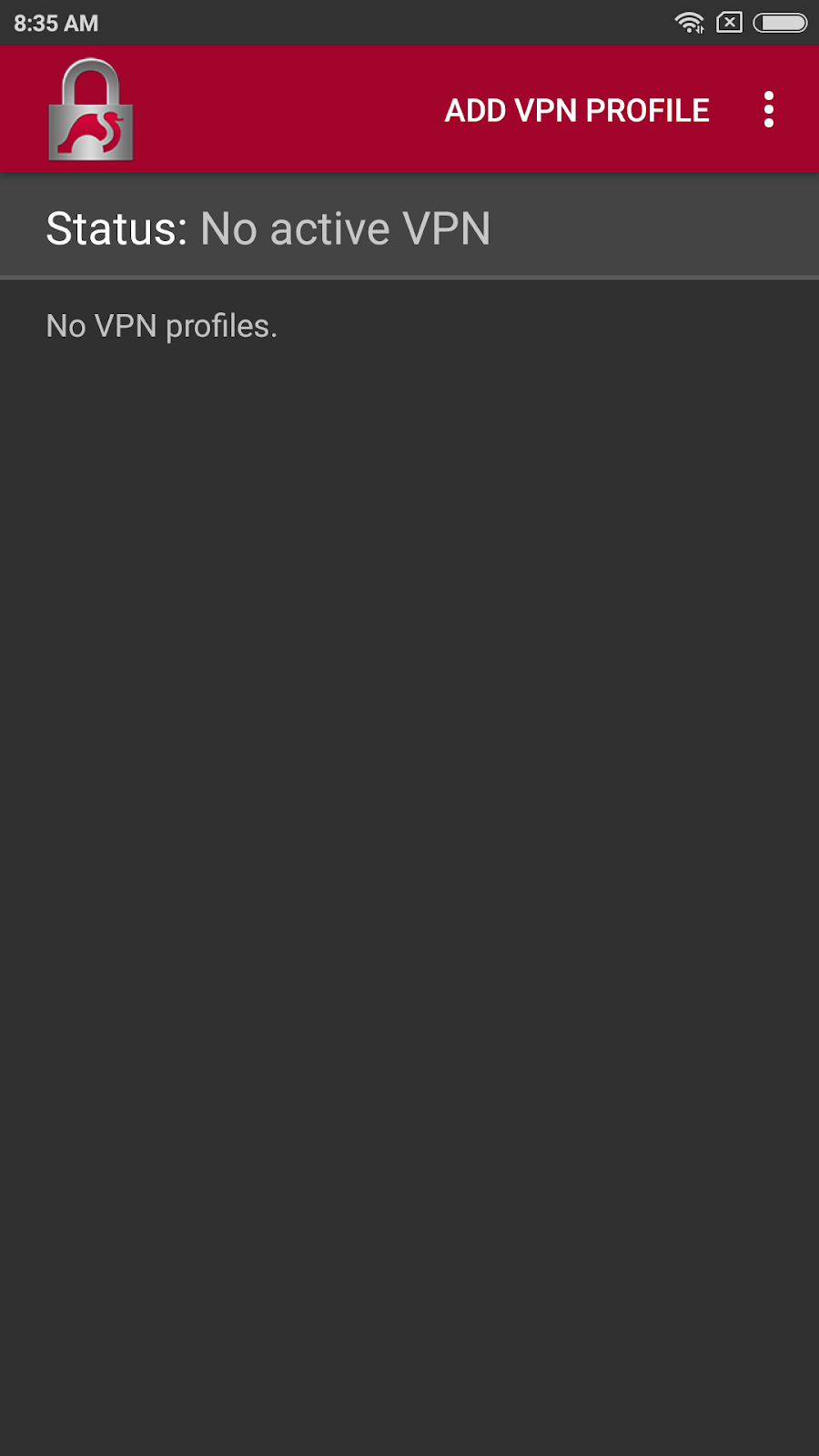Open the three-dot overflow menu
This screenshot has height=1456, width=819.
tap(769, 109)
